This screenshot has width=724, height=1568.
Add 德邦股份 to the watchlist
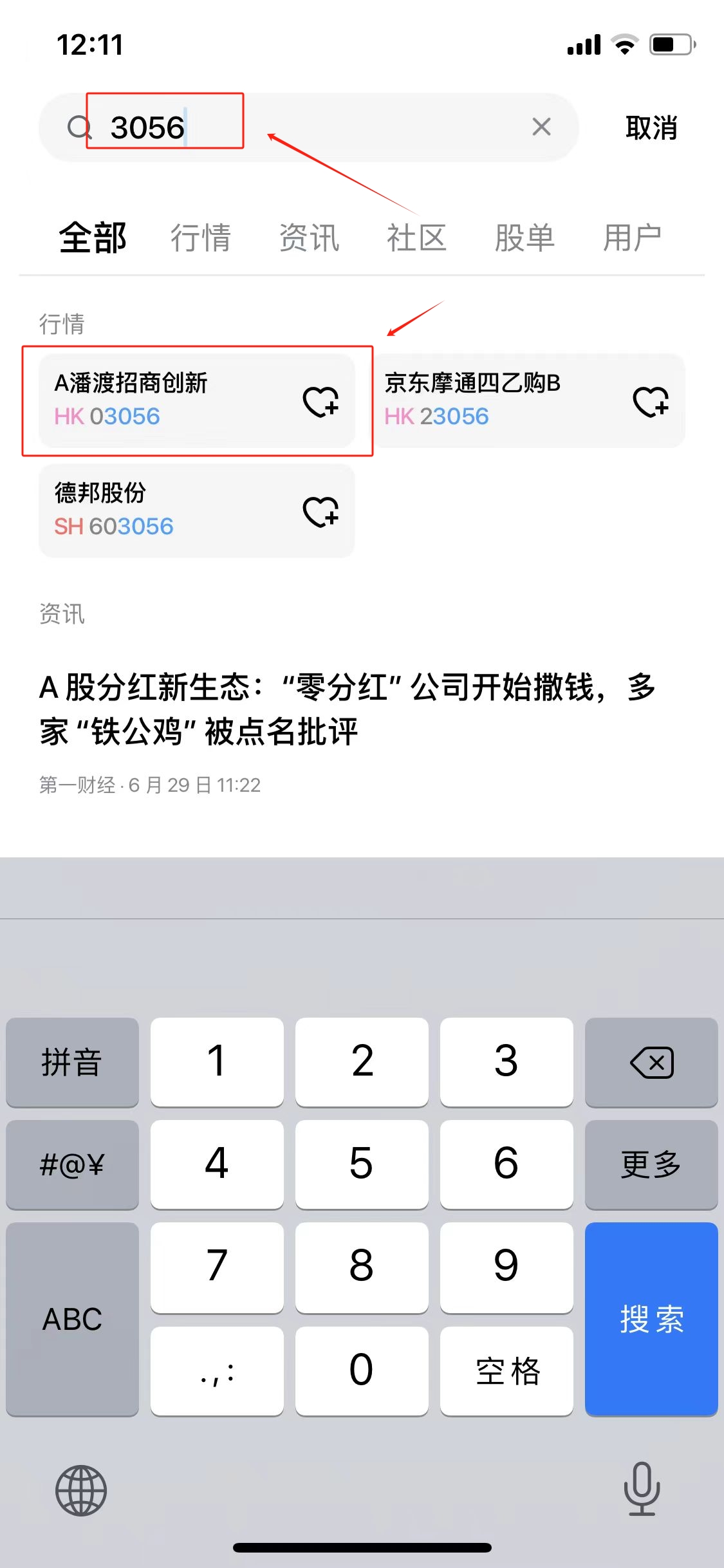pos(320,512)
